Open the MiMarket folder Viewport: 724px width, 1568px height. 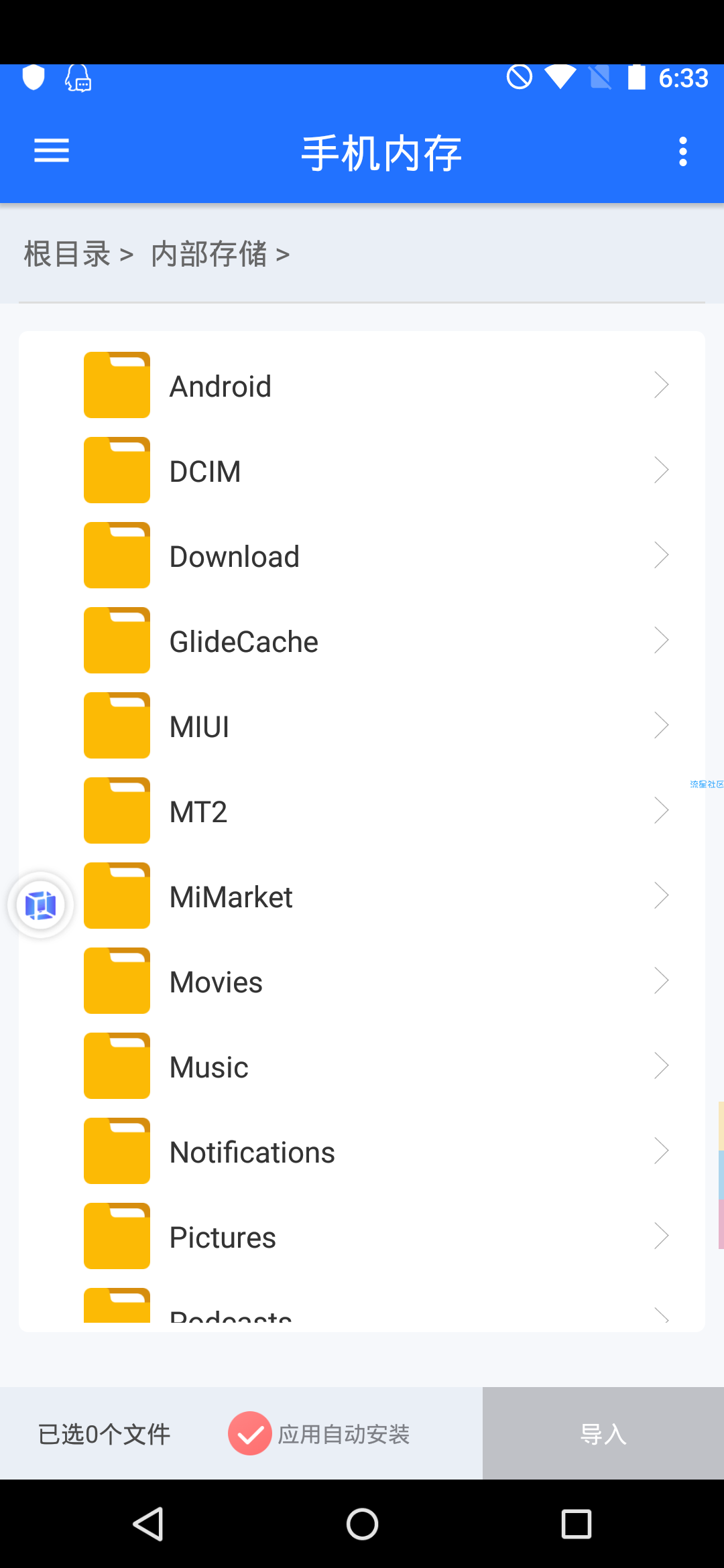pos(362,896)
